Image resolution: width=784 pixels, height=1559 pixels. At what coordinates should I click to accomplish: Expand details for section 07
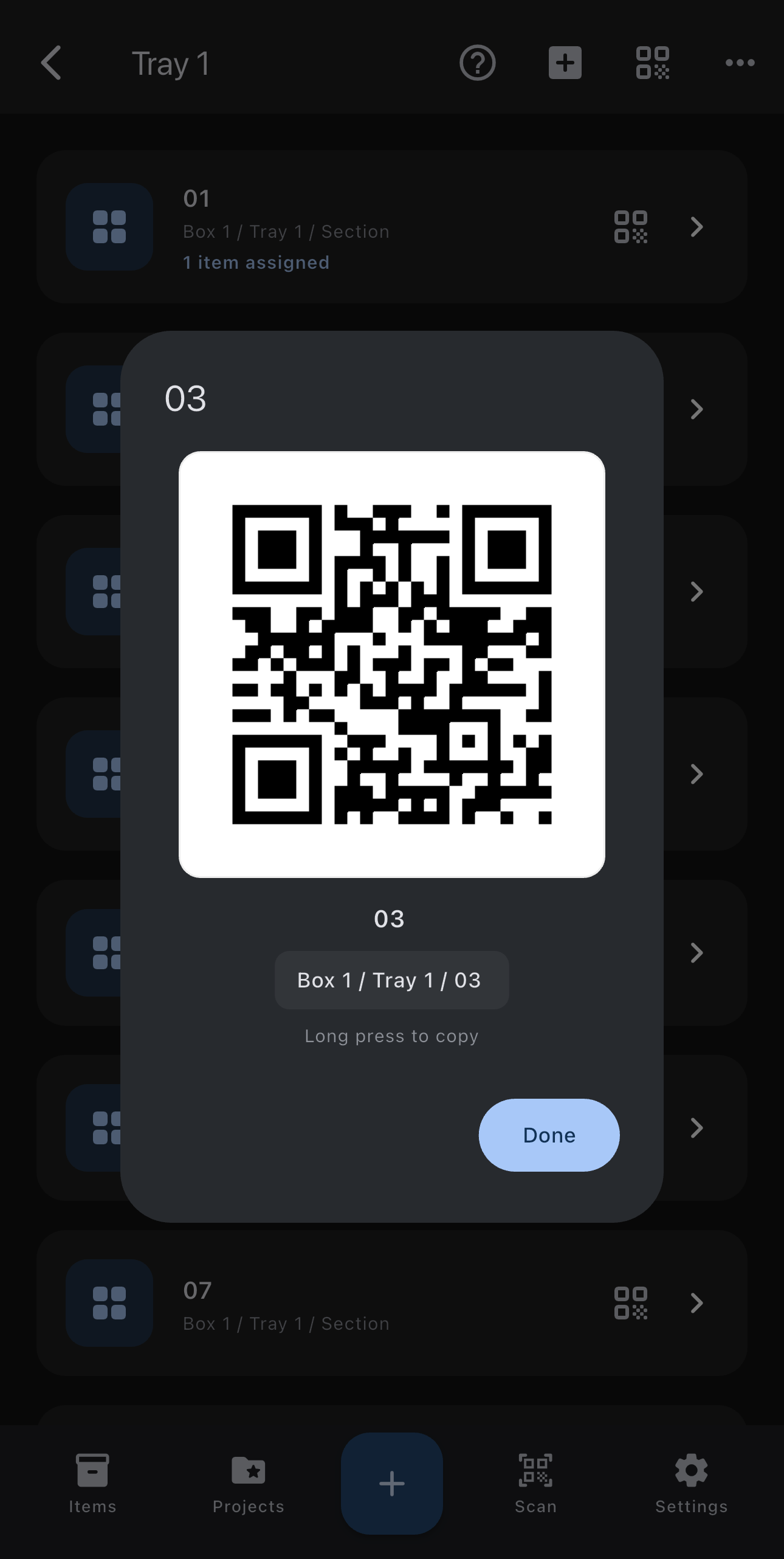696,1304
